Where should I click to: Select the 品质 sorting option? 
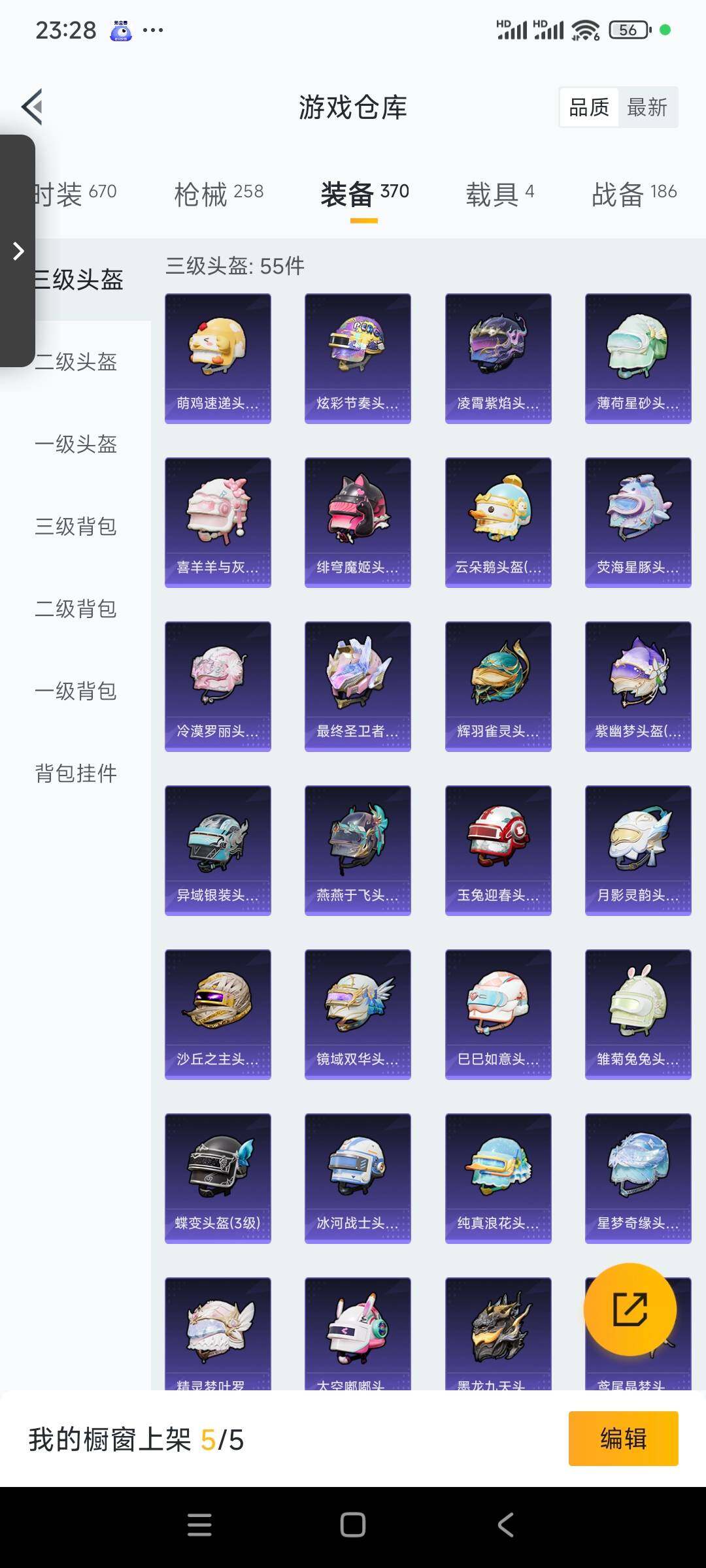589,107
